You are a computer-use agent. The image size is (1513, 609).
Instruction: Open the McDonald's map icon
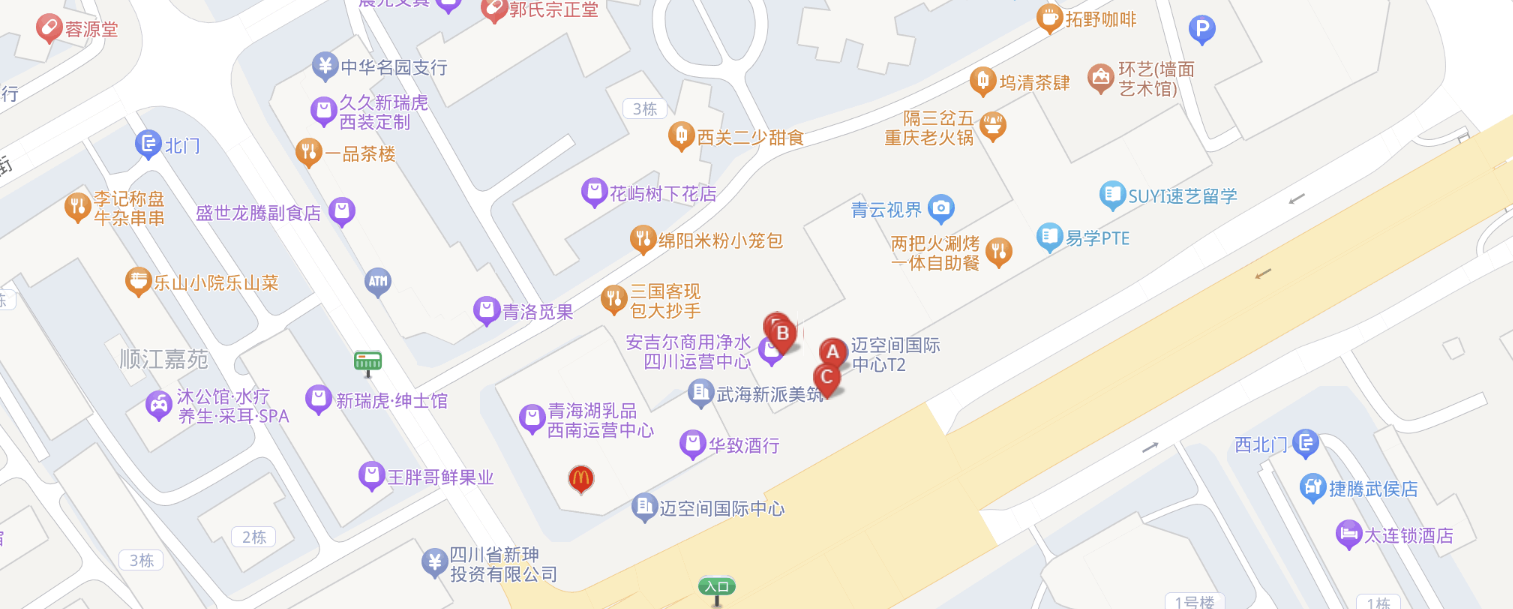[581, 480]
